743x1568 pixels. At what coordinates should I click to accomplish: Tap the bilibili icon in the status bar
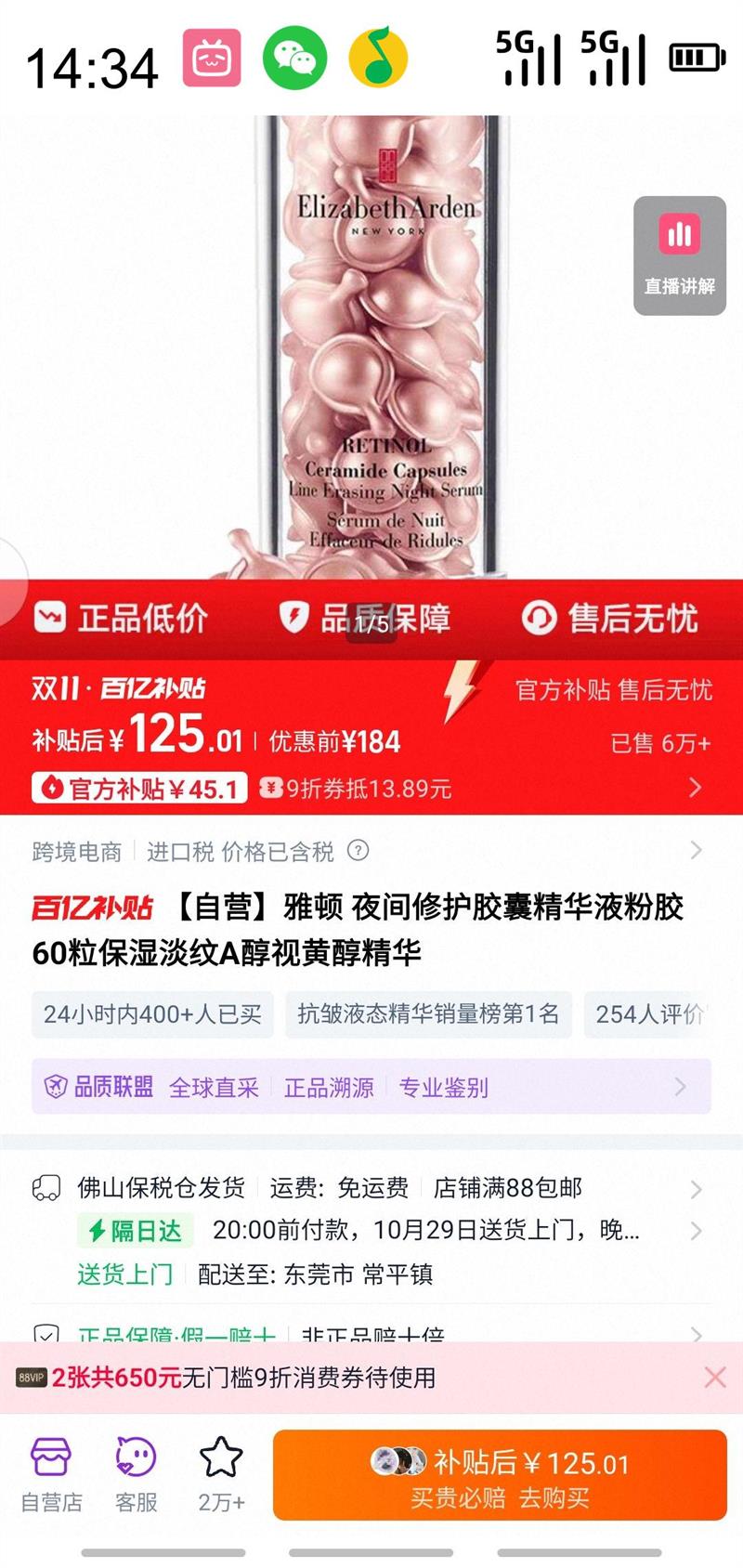point(213,57)
